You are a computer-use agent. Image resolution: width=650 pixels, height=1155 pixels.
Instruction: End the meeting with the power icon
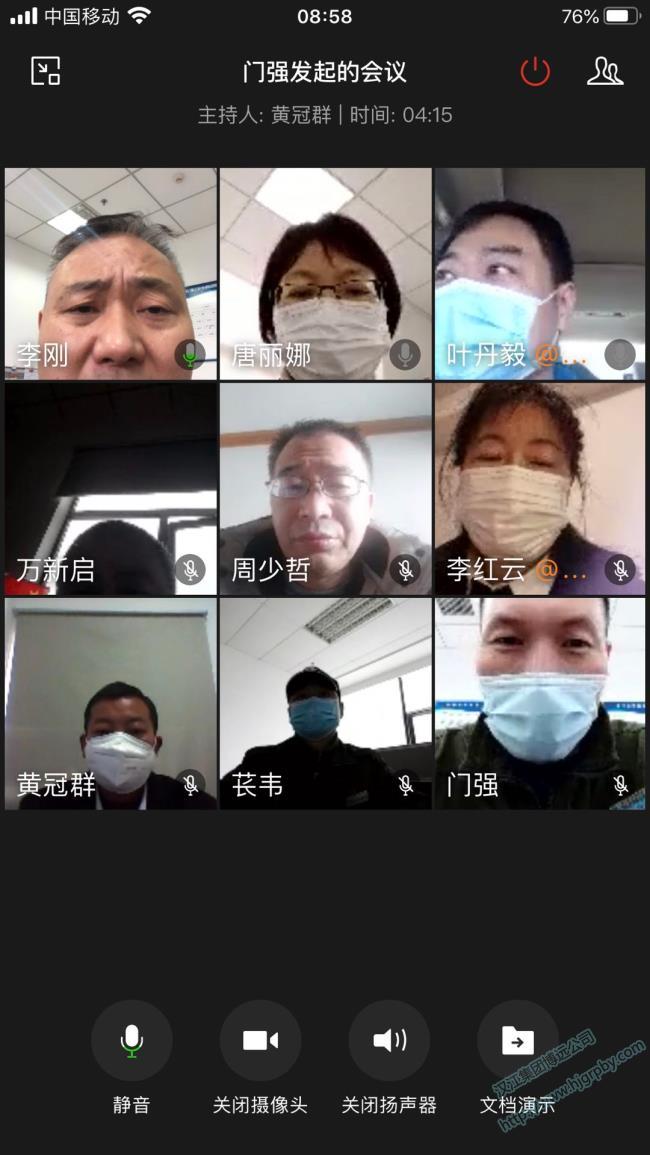pyautogui.click(x=535, y=71)
